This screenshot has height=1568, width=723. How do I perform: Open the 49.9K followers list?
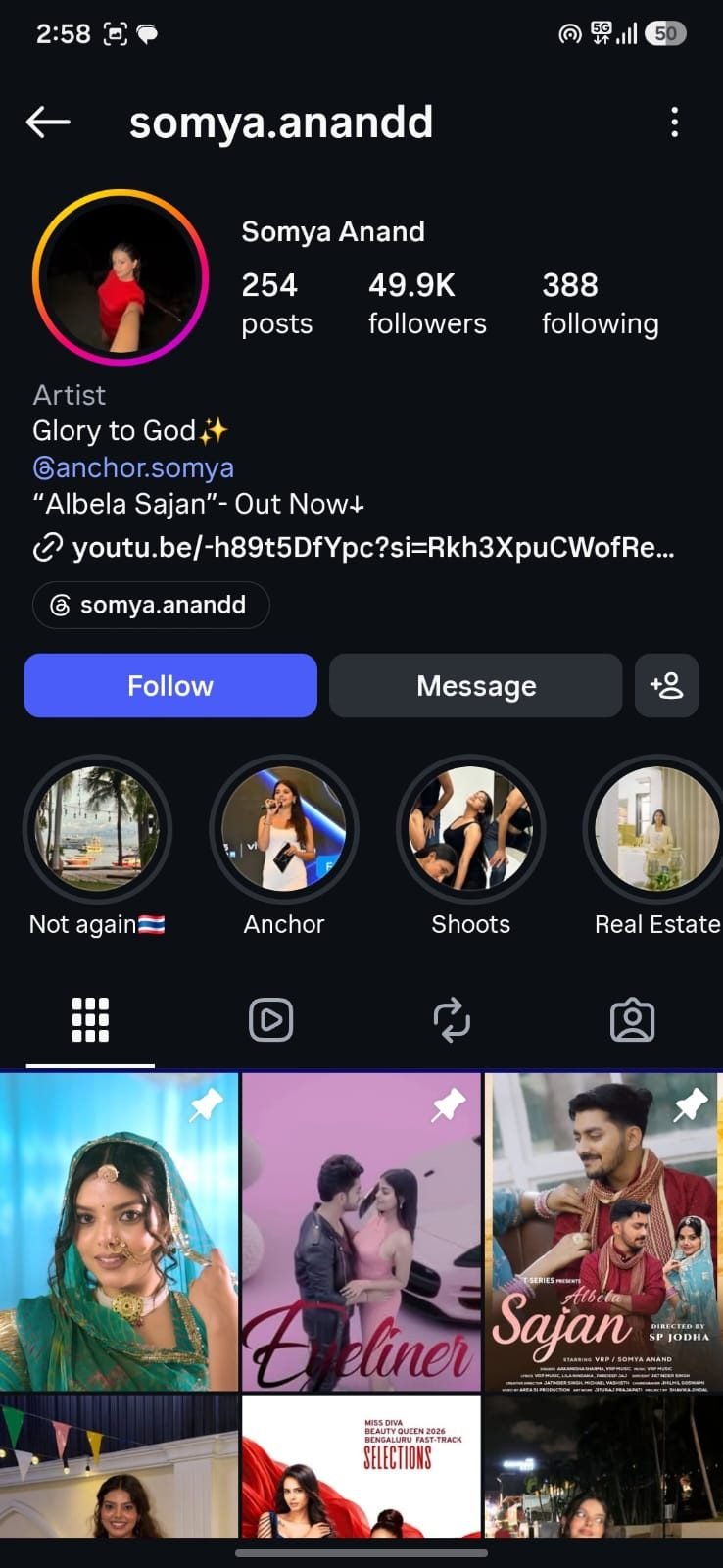click(427, 304)
